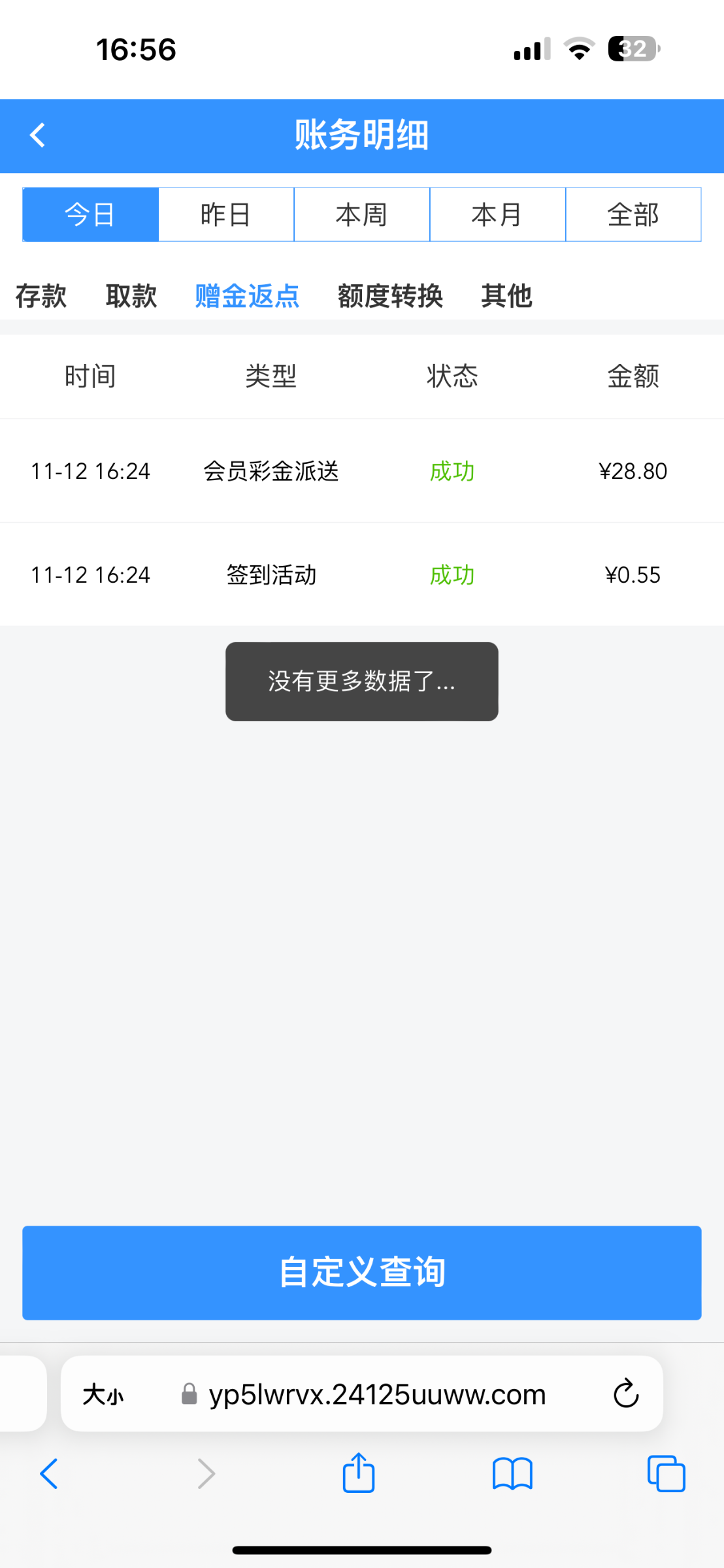Go back from 账务明细 page

point(38,136)
